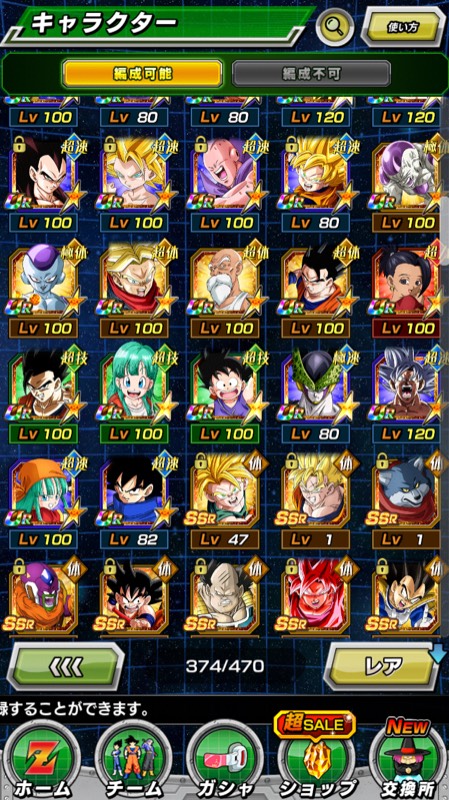The width and height of the screenshot is (449, 800).
Task: Select the Cell Lv 80 character card
Action: [x=315, y=396]
